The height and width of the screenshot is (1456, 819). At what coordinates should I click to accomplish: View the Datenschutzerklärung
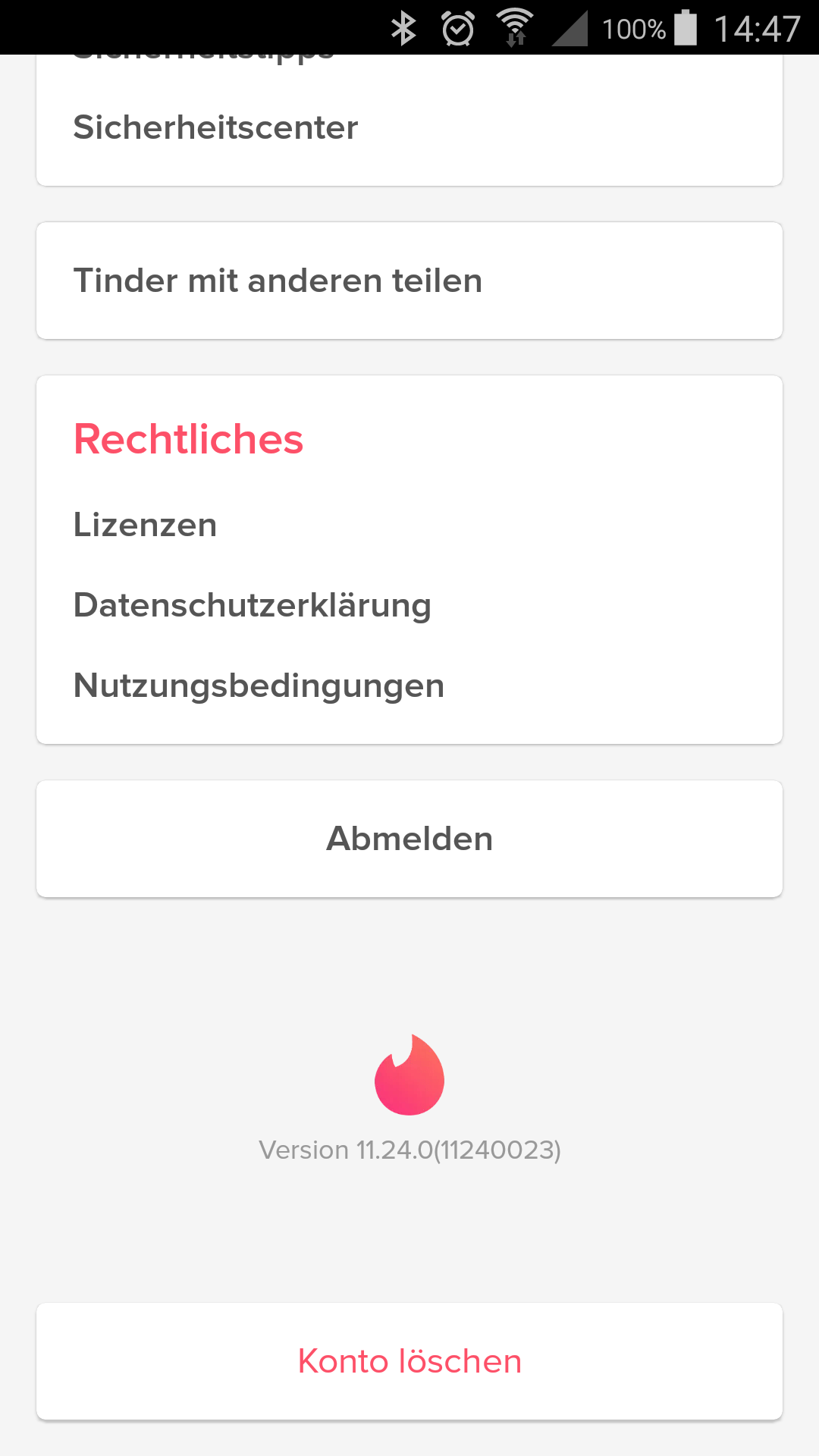(253, 605)
